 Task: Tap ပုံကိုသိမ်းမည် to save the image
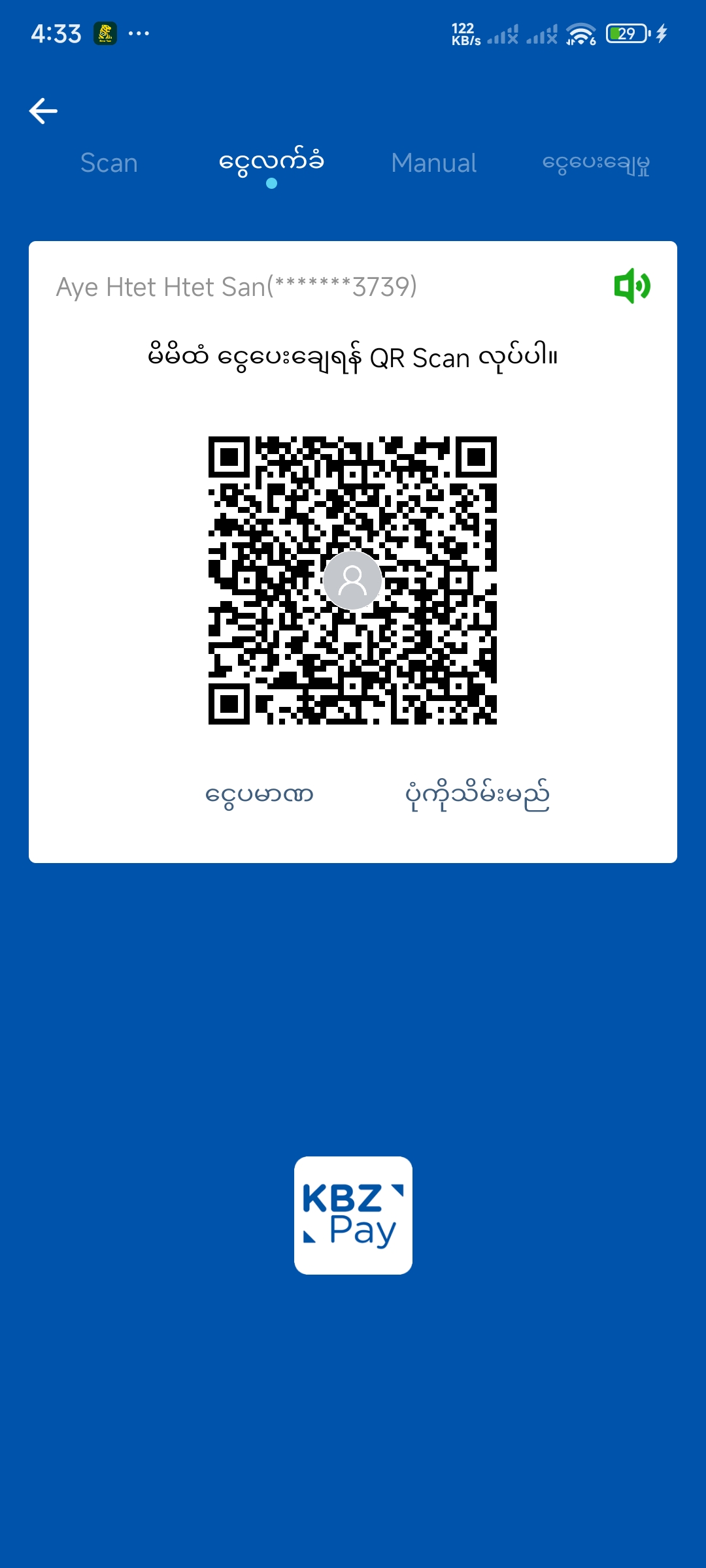(x=477, y=795)
